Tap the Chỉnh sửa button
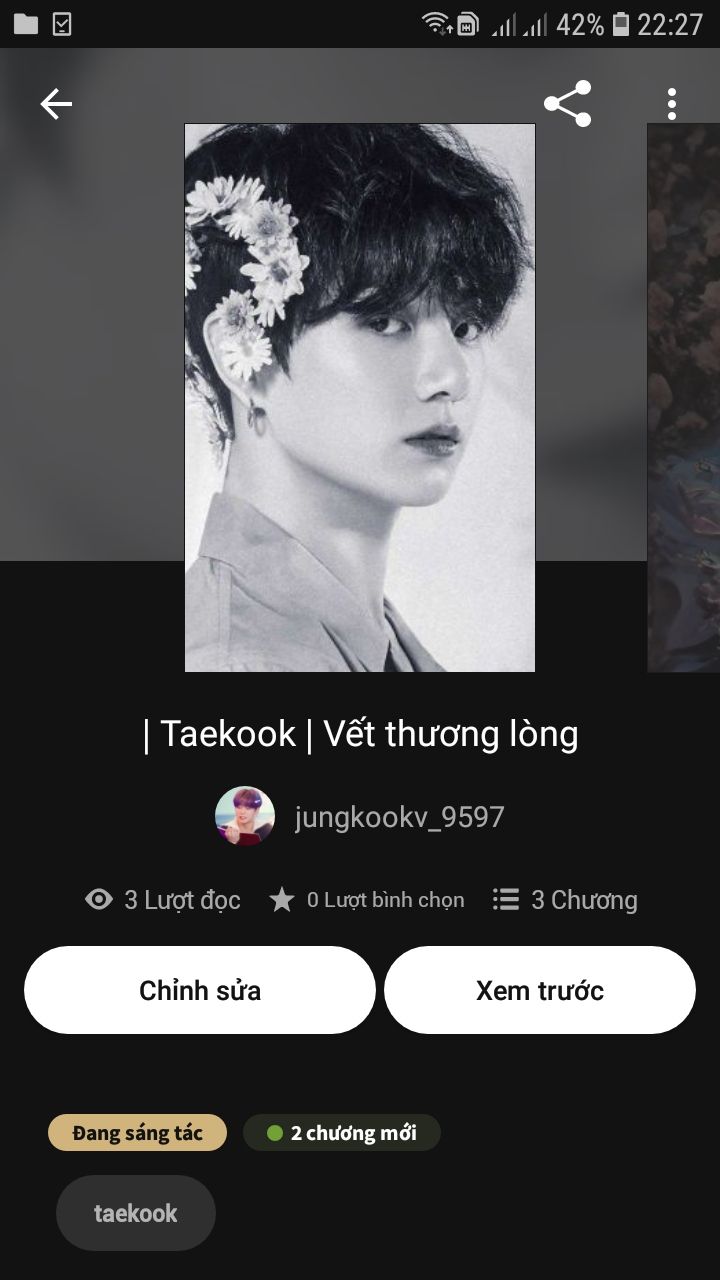This screenshot has width=720, height=1280. pos(200,990)
